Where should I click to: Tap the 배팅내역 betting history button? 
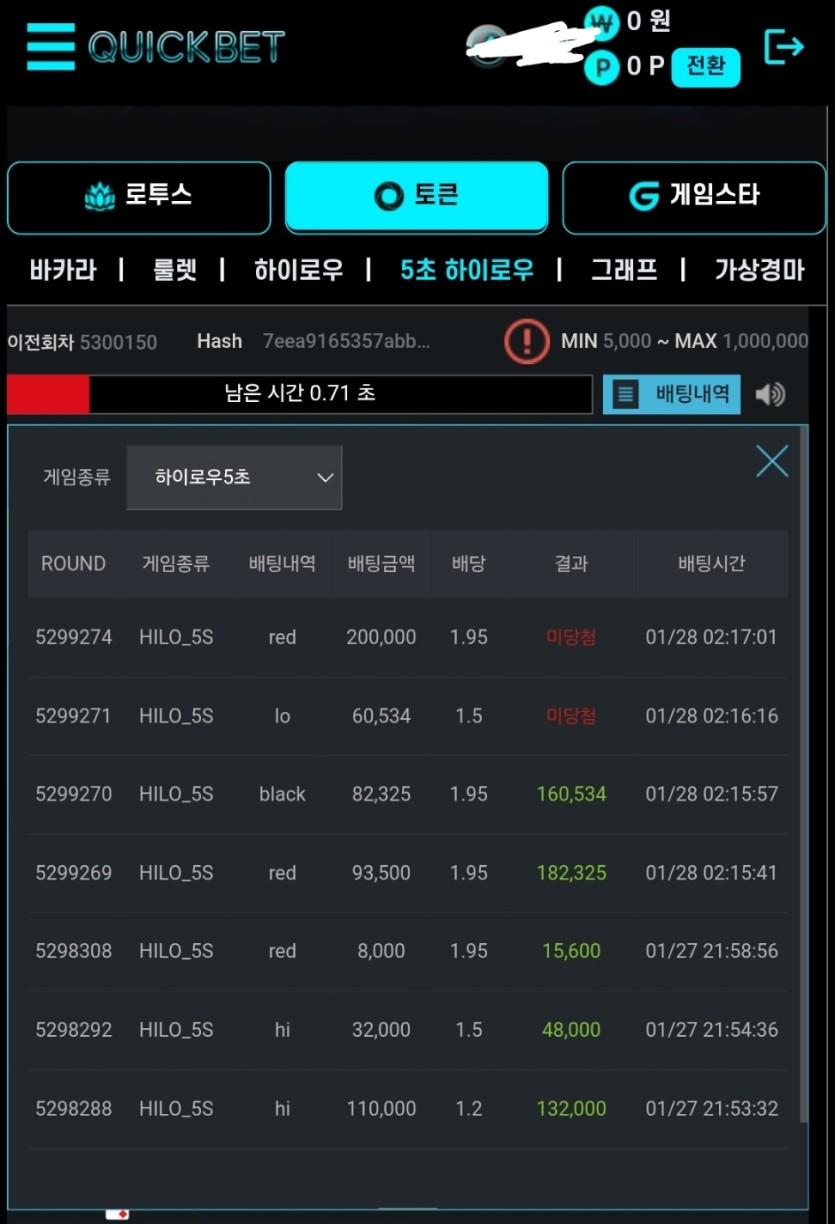[x=672, y=394]
